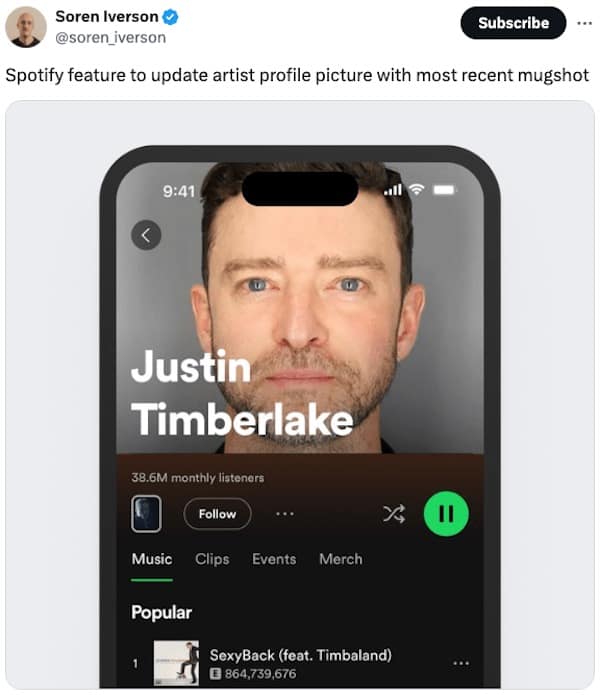Open Soren Iverson's profile avatar

[x=25, y=27]
